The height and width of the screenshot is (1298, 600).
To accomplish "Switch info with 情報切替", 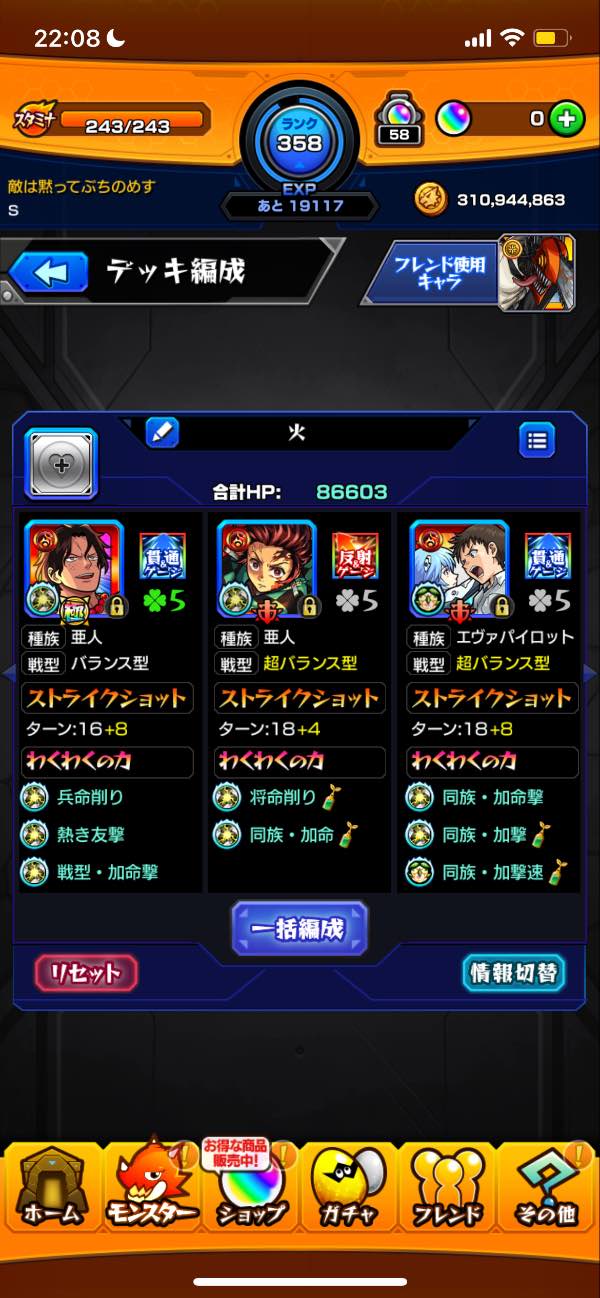I will (x=514, y=972).
